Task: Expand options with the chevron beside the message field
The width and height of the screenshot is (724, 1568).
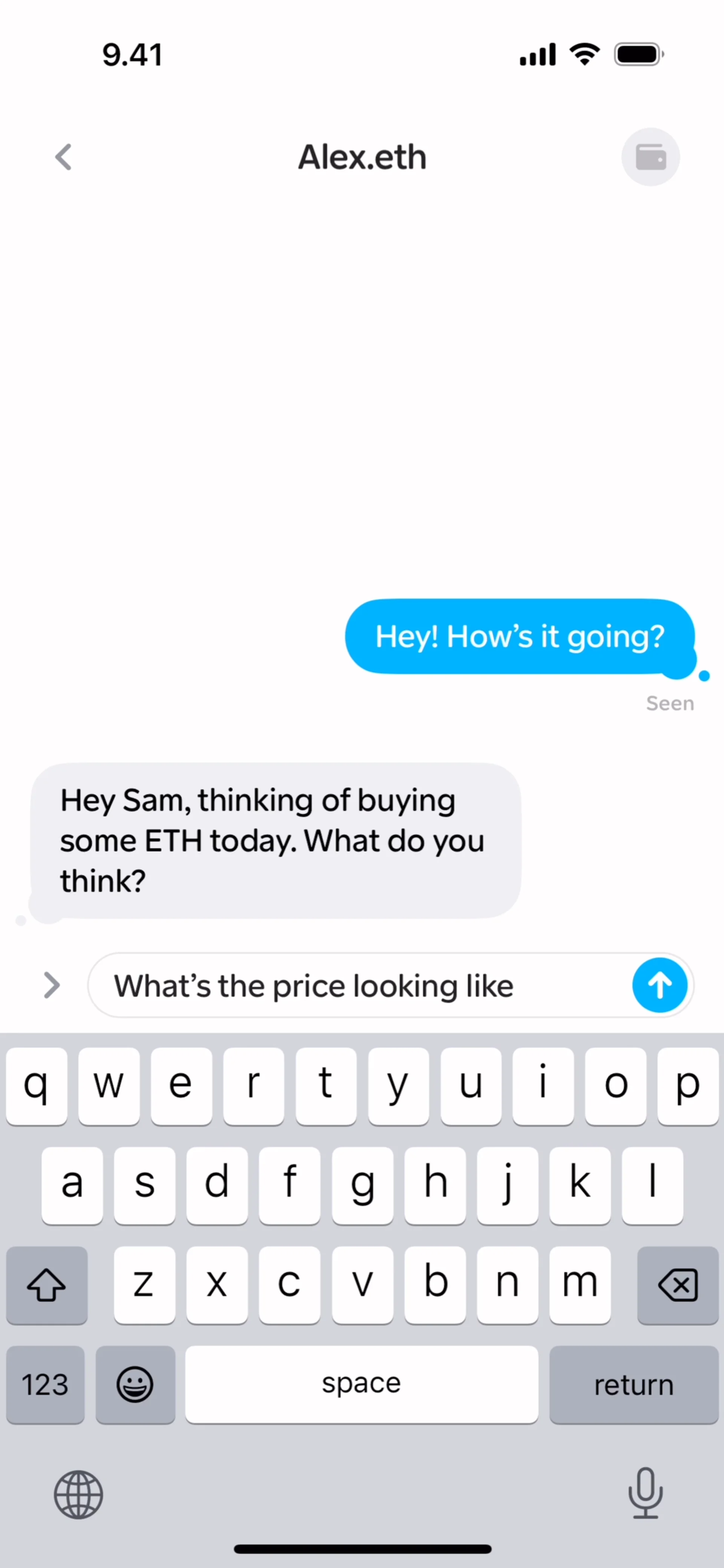Action: click(52, 986)
